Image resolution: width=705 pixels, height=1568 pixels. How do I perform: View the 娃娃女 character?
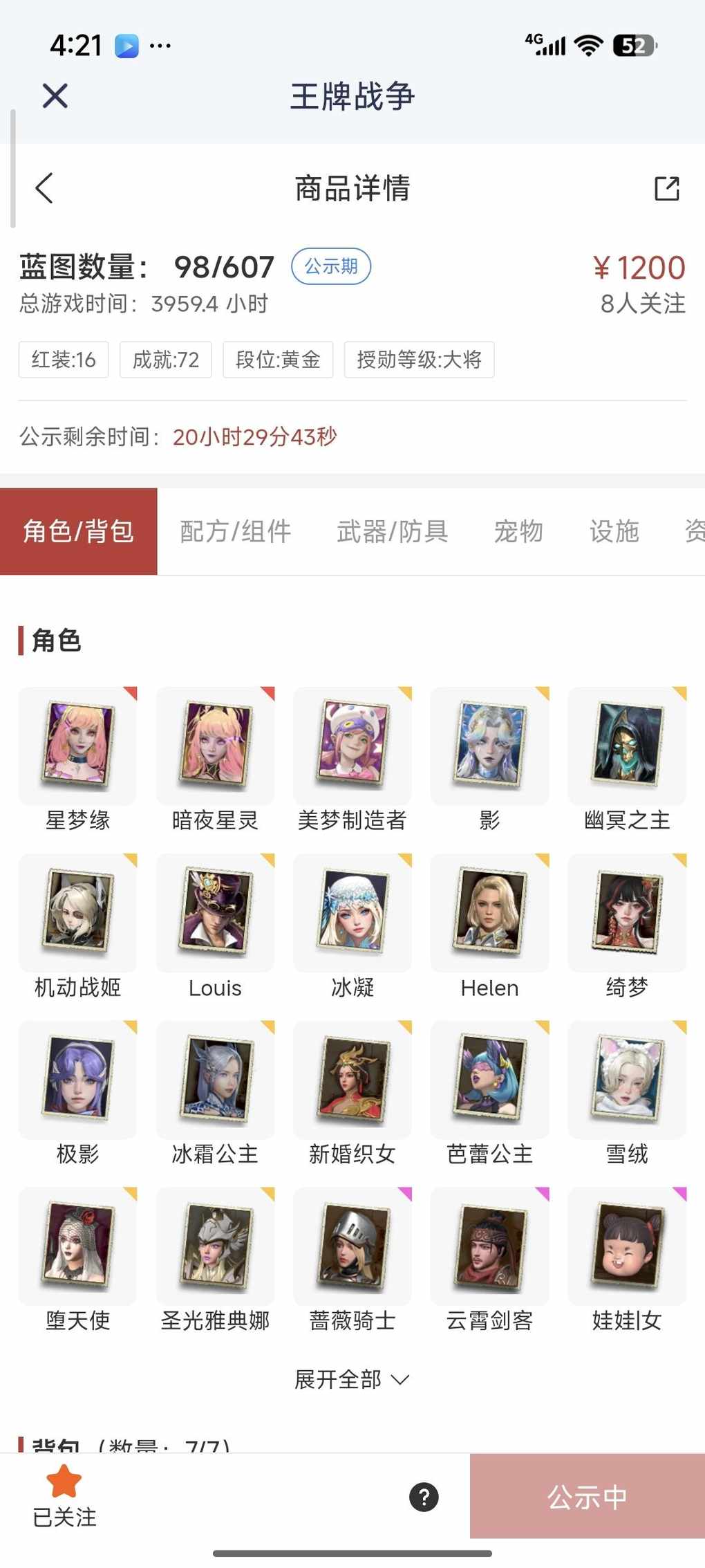tap(627, 1246)
